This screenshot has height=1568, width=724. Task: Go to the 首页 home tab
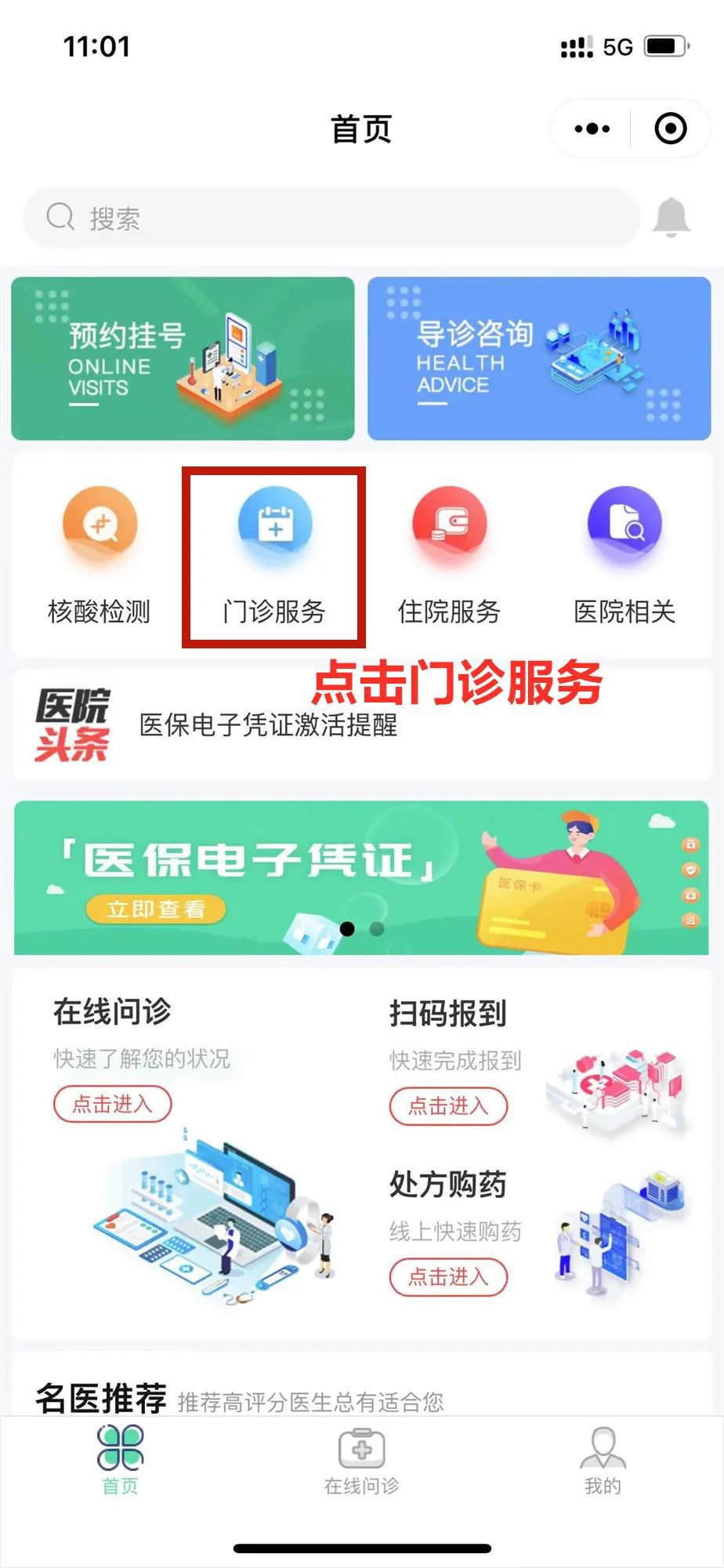(120, 1461)
